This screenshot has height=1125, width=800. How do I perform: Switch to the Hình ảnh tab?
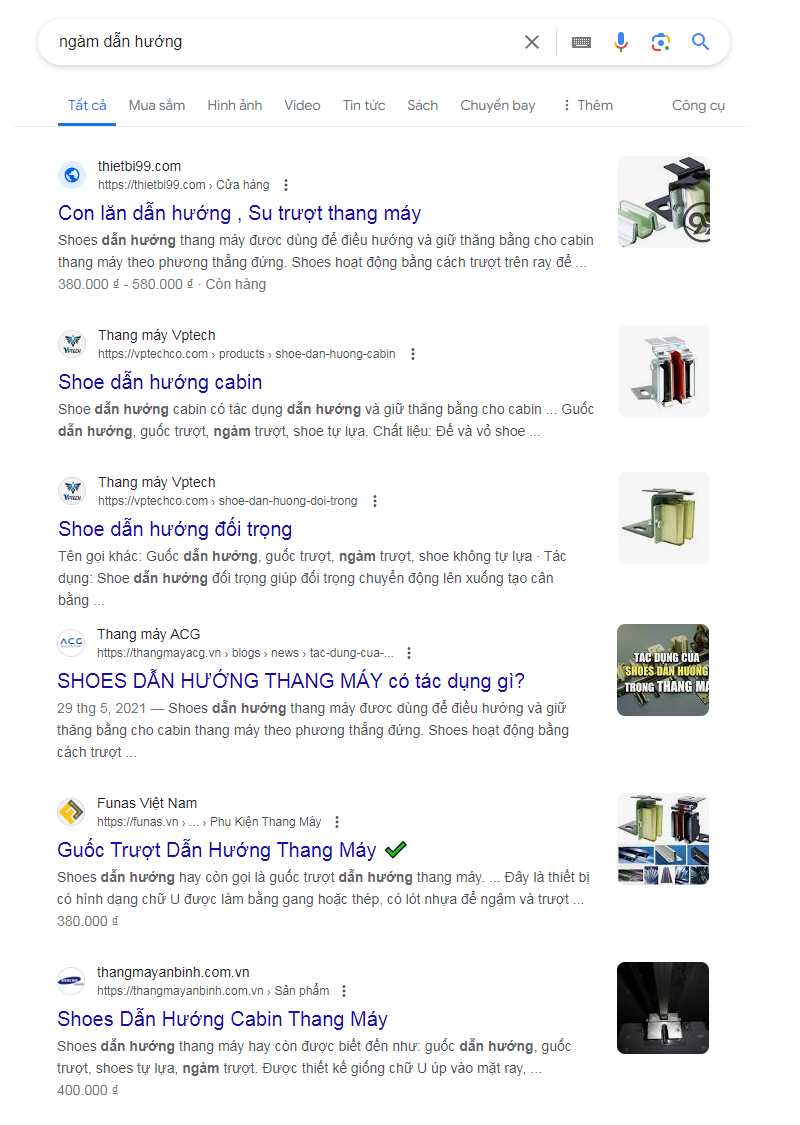[x=234, y=105]
